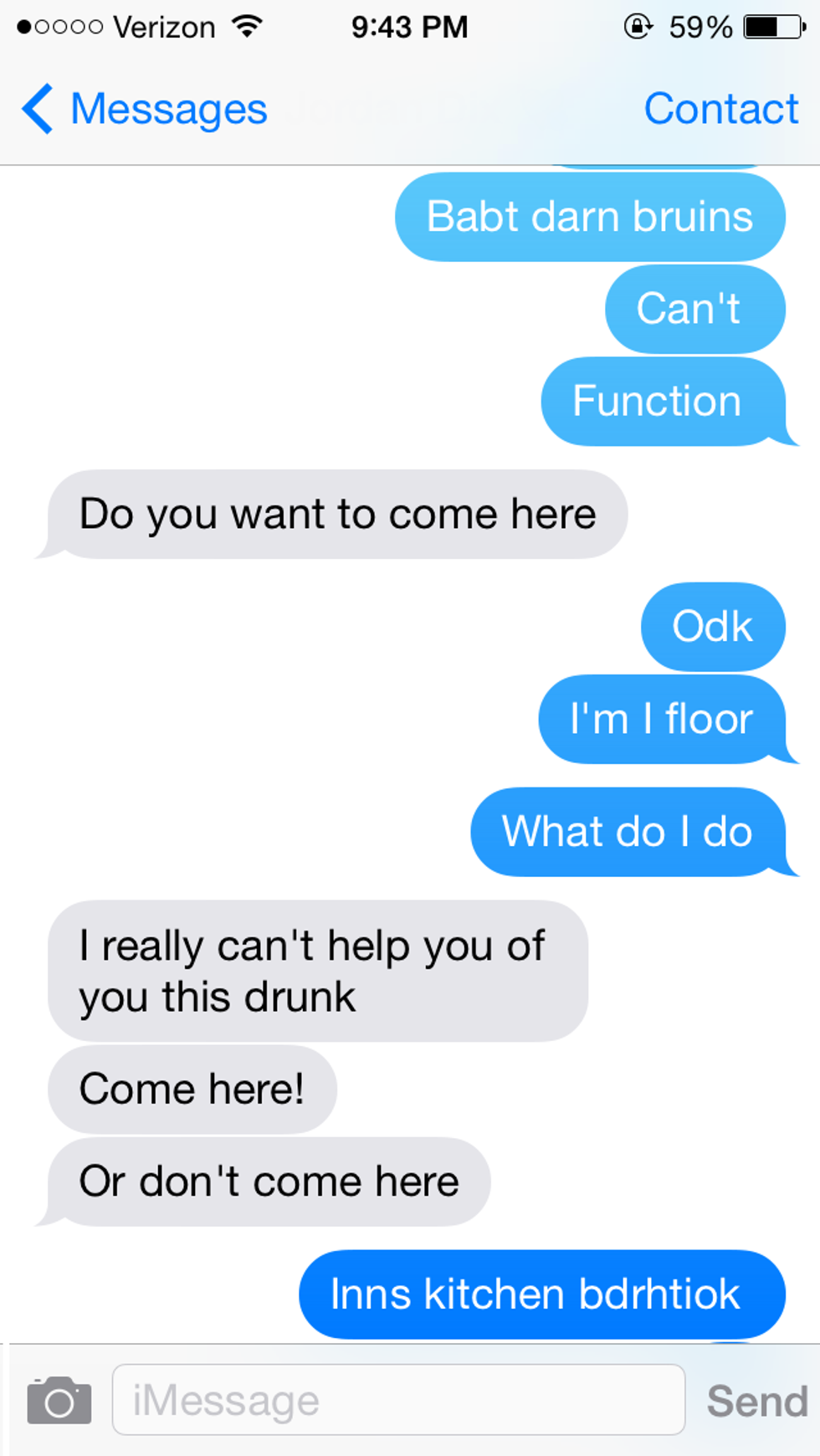Open the Contact details link
Viewport: 820px width, 1456px height.
[720, 108]
